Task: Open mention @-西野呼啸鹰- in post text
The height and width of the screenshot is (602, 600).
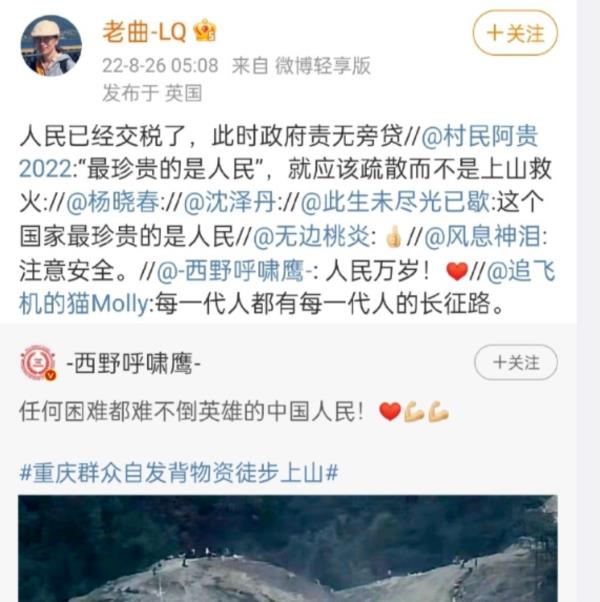Action: pyautogui.click(x=225, y=271)
